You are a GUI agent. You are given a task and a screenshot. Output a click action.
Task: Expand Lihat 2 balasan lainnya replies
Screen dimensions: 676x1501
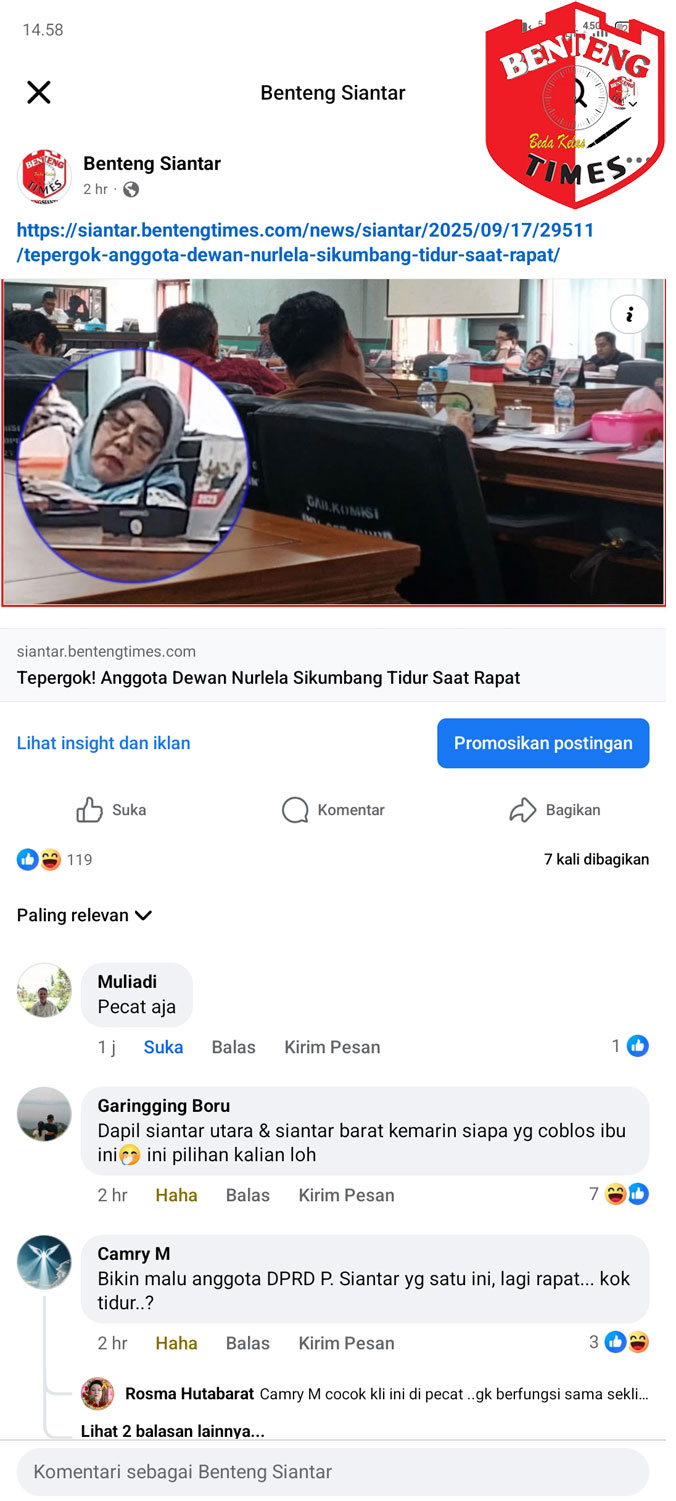pyautogui.click(x=172, y=1431)
